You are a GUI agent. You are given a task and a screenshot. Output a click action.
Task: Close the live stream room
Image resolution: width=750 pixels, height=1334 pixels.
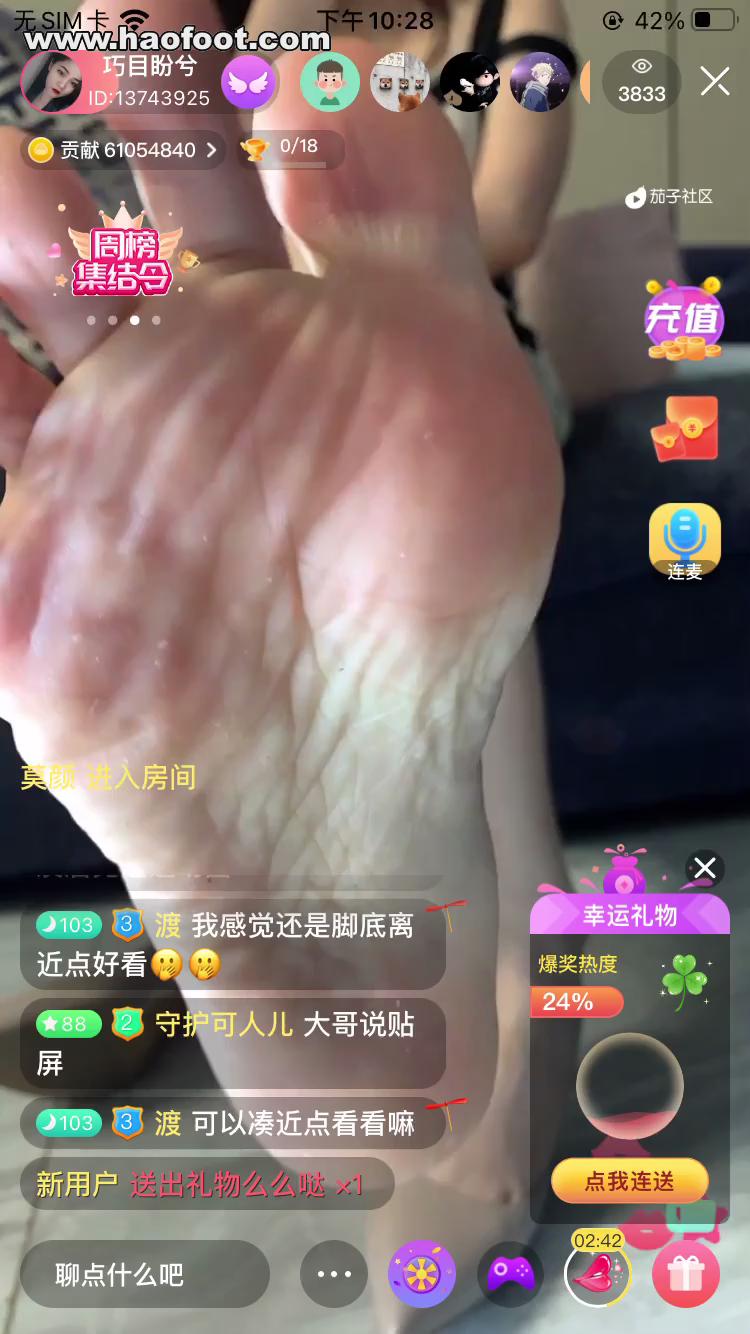point(715,82)
